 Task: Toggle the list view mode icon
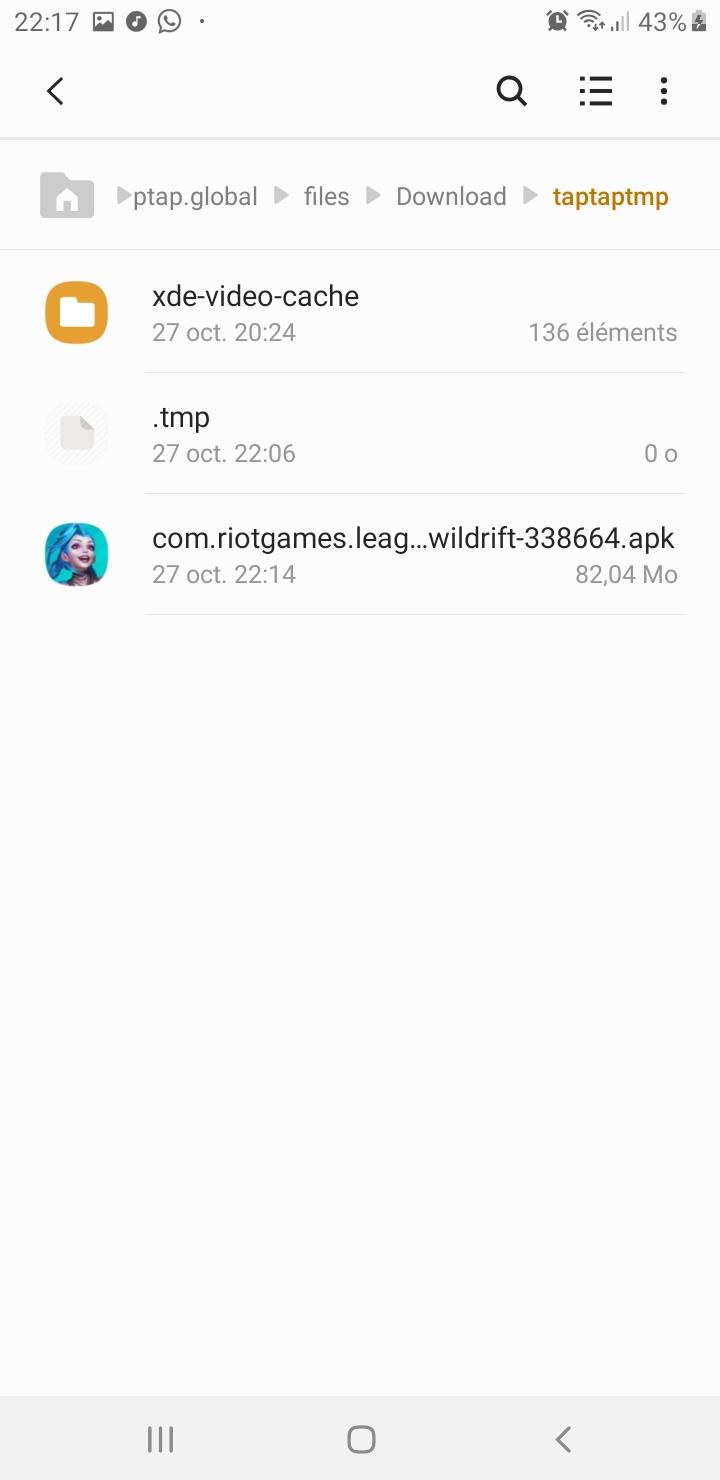[595, 92]
